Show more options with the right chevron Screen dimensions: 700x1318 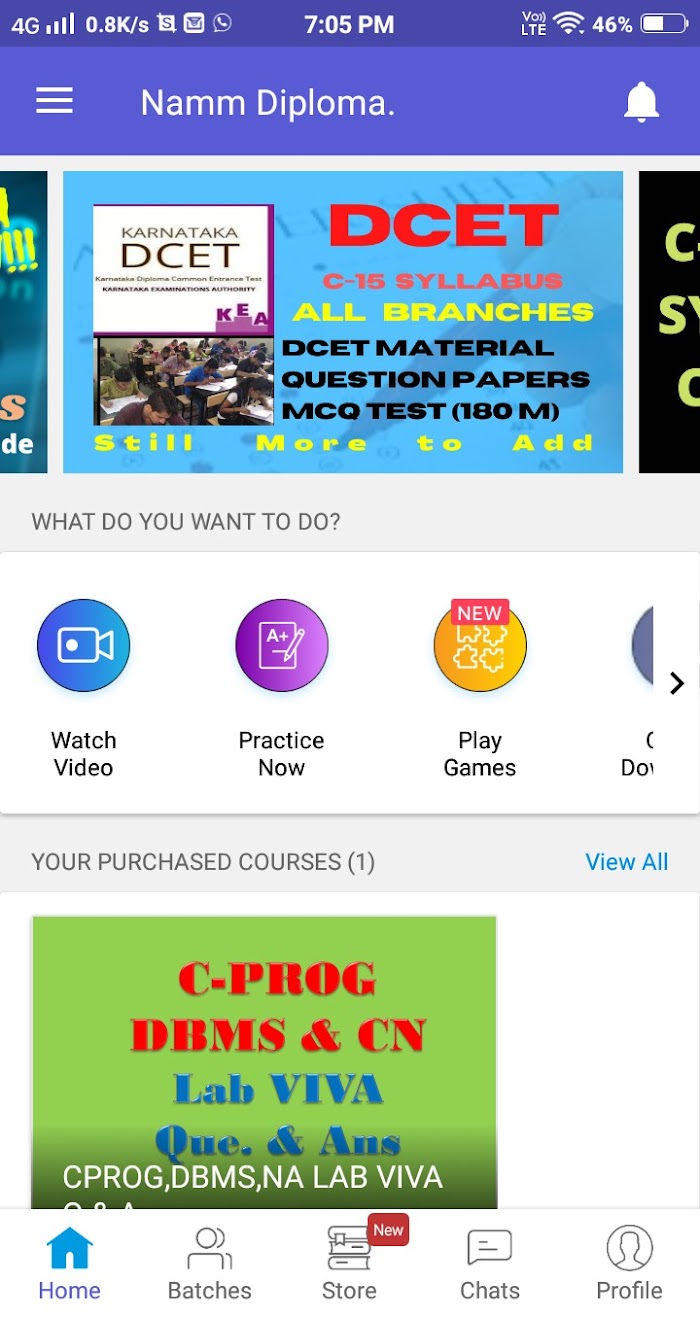pyautogui.click(x=677, y=683)
